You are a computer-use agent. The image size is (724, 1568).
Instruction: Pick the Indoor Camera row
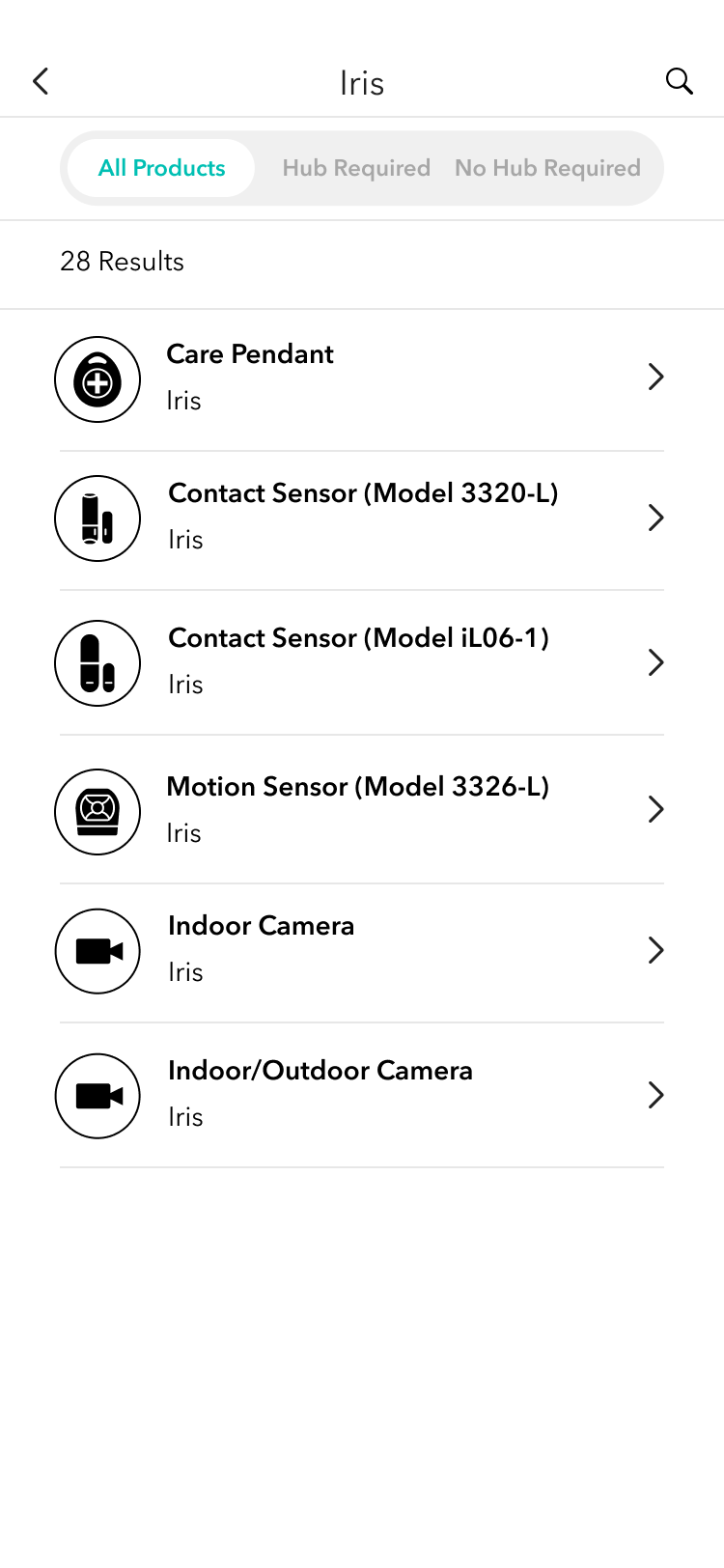(361, 950)
